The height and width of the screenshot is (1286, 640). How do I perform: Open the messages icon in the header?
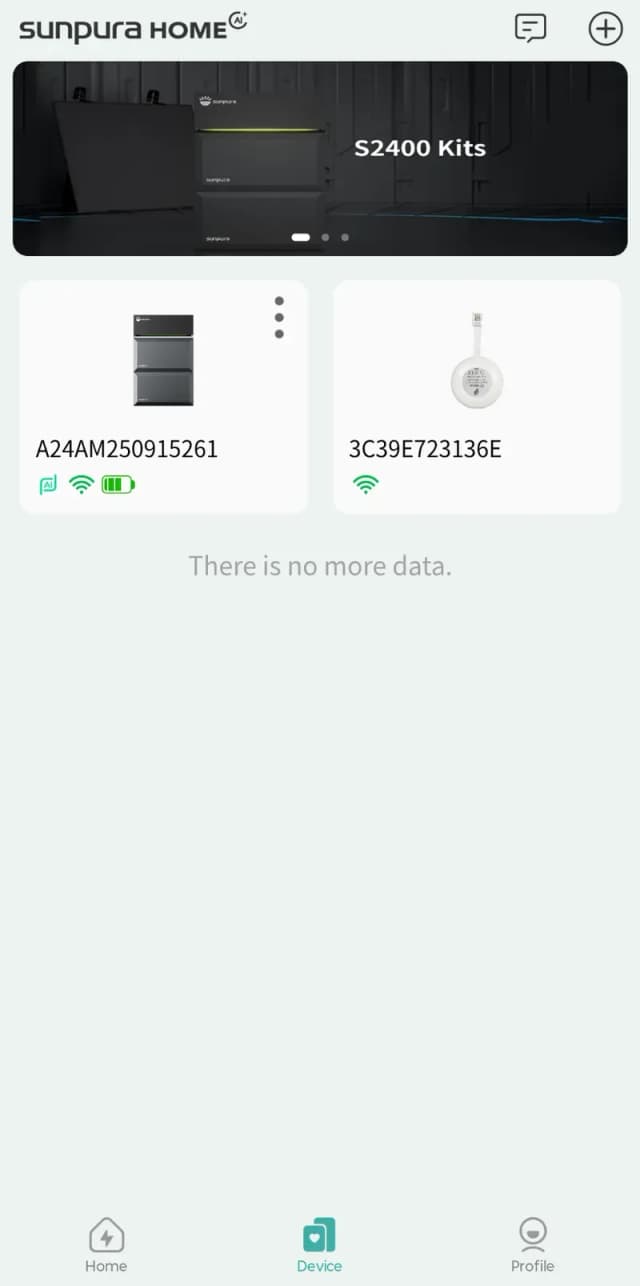(530, 28)
